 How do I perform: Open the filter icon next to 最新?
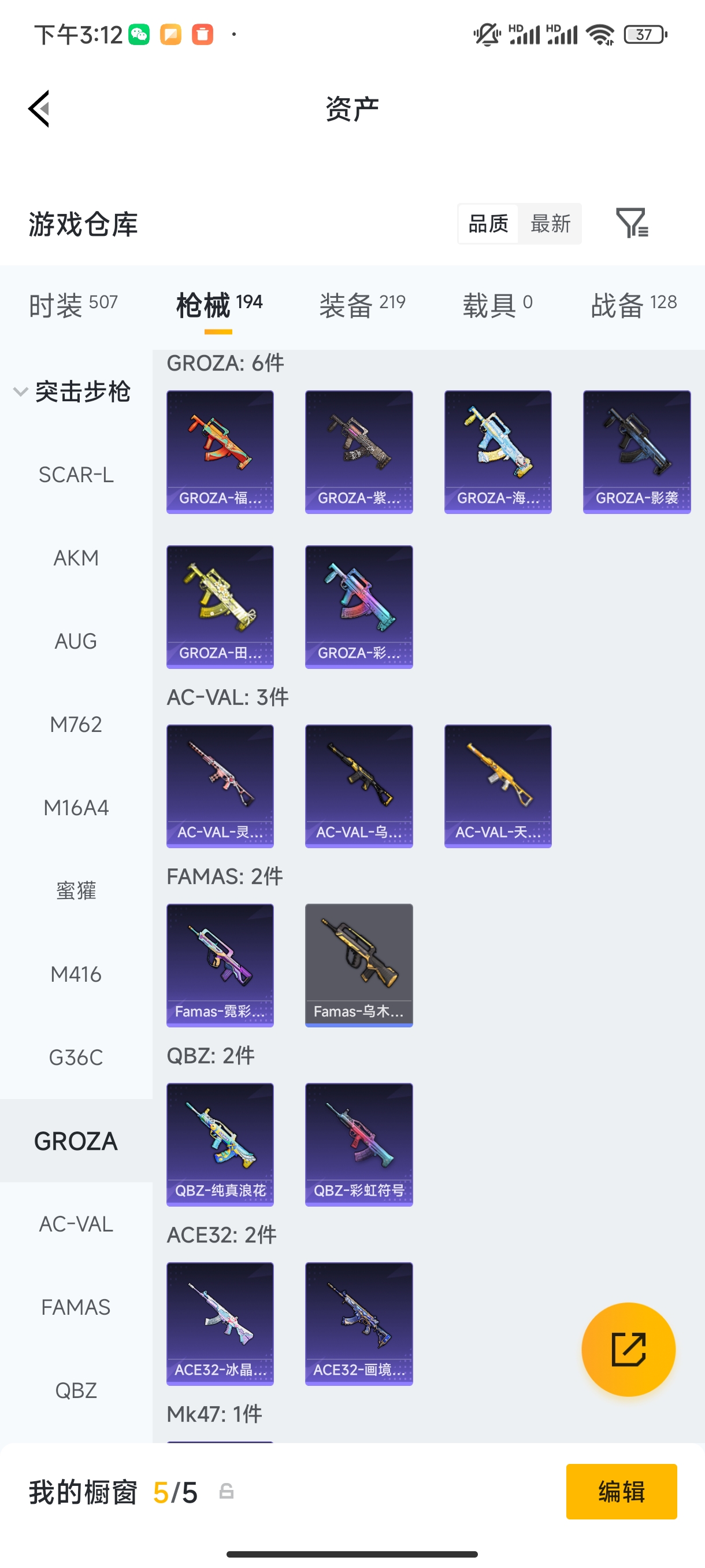click(632, 223)
